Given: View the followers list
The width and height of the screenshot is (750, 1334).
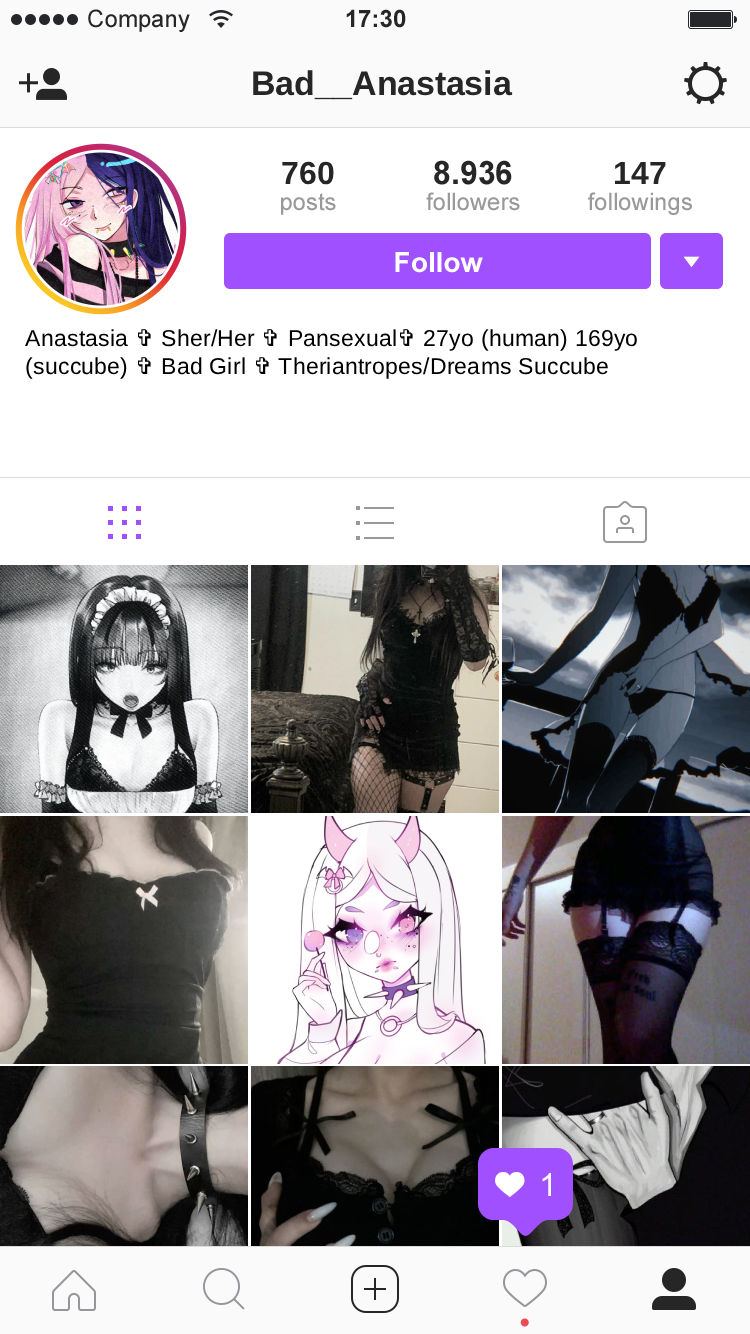Looking at the screenshot, I should [473, 186].
